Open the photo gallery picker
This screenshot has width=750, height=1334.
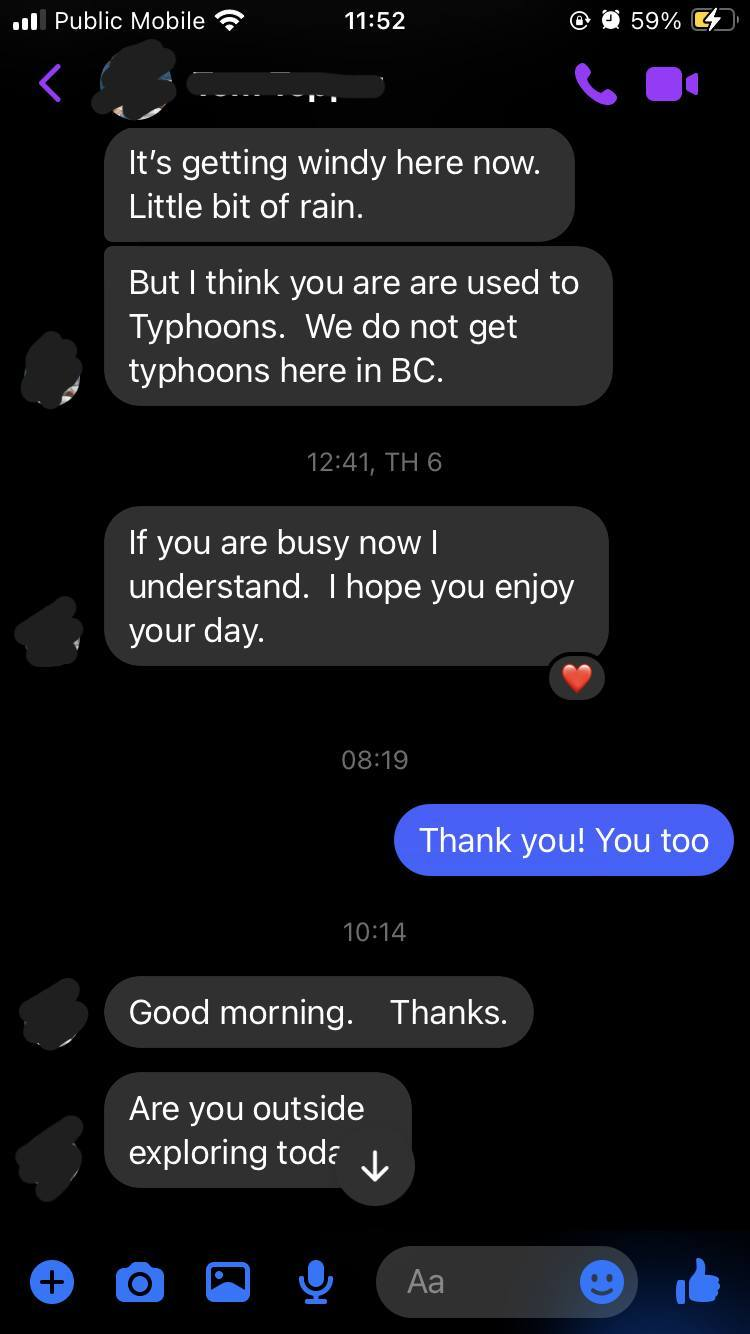[x=228, y=1281]
